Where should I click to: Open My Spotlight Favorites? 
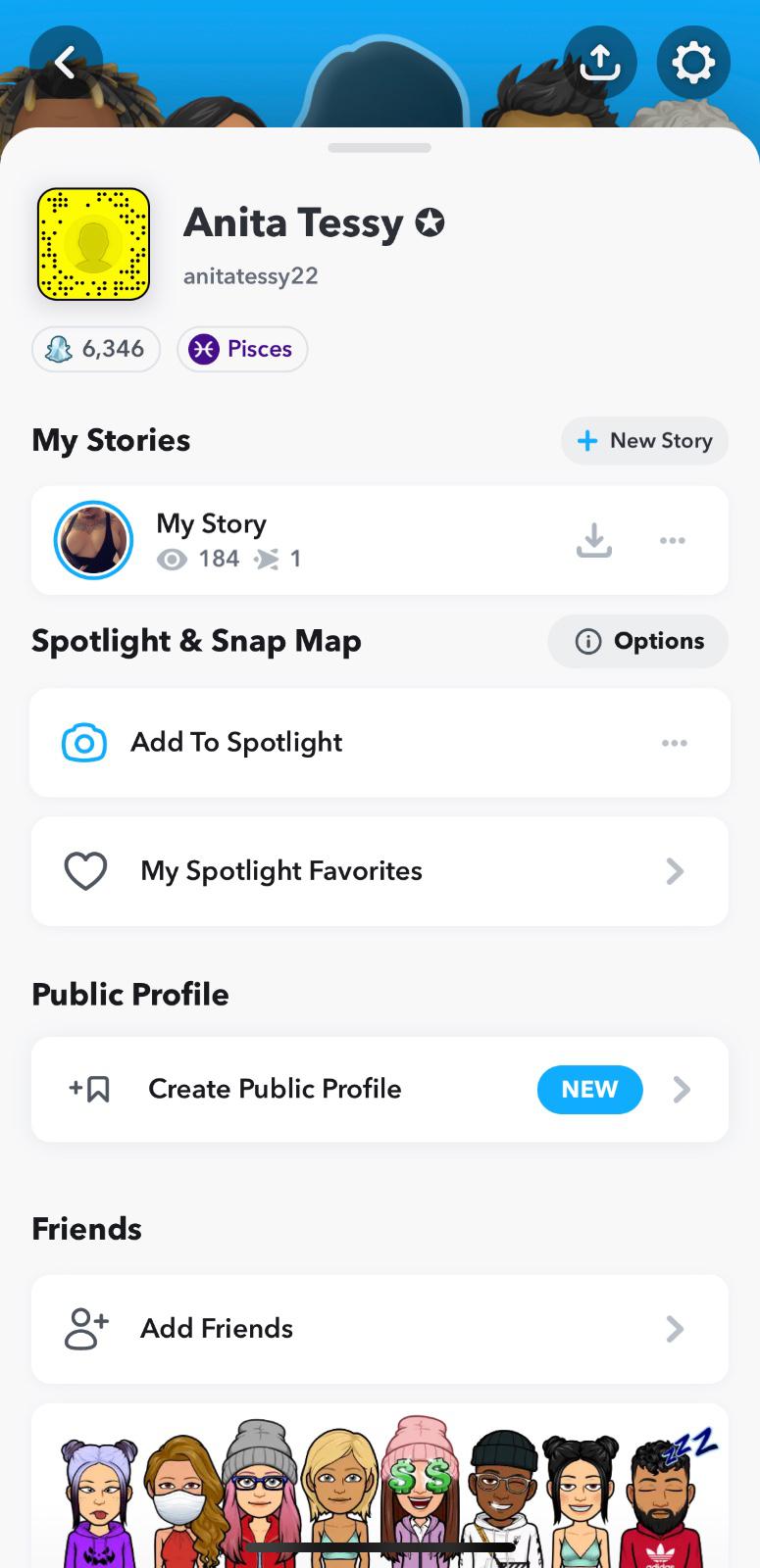(x=380, y=871)
